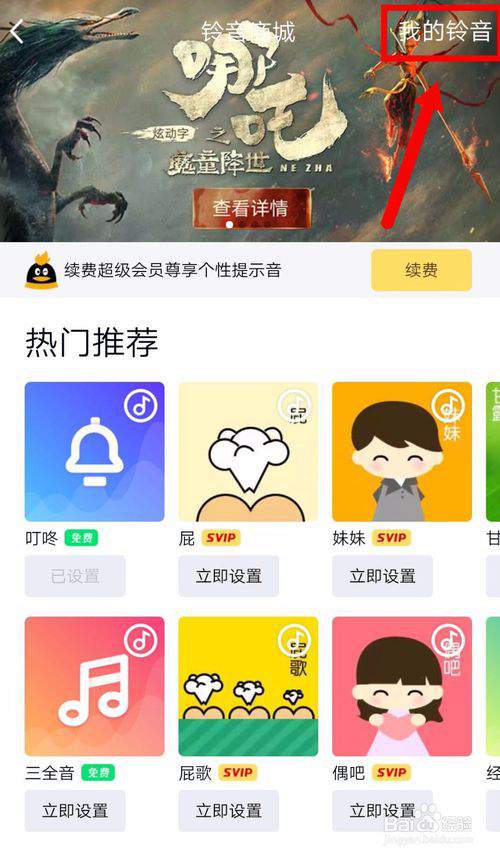Screen dimensions: 500x857
Task: Open the 偶吧 ringtone card
Action: click(x=402, y=686)
